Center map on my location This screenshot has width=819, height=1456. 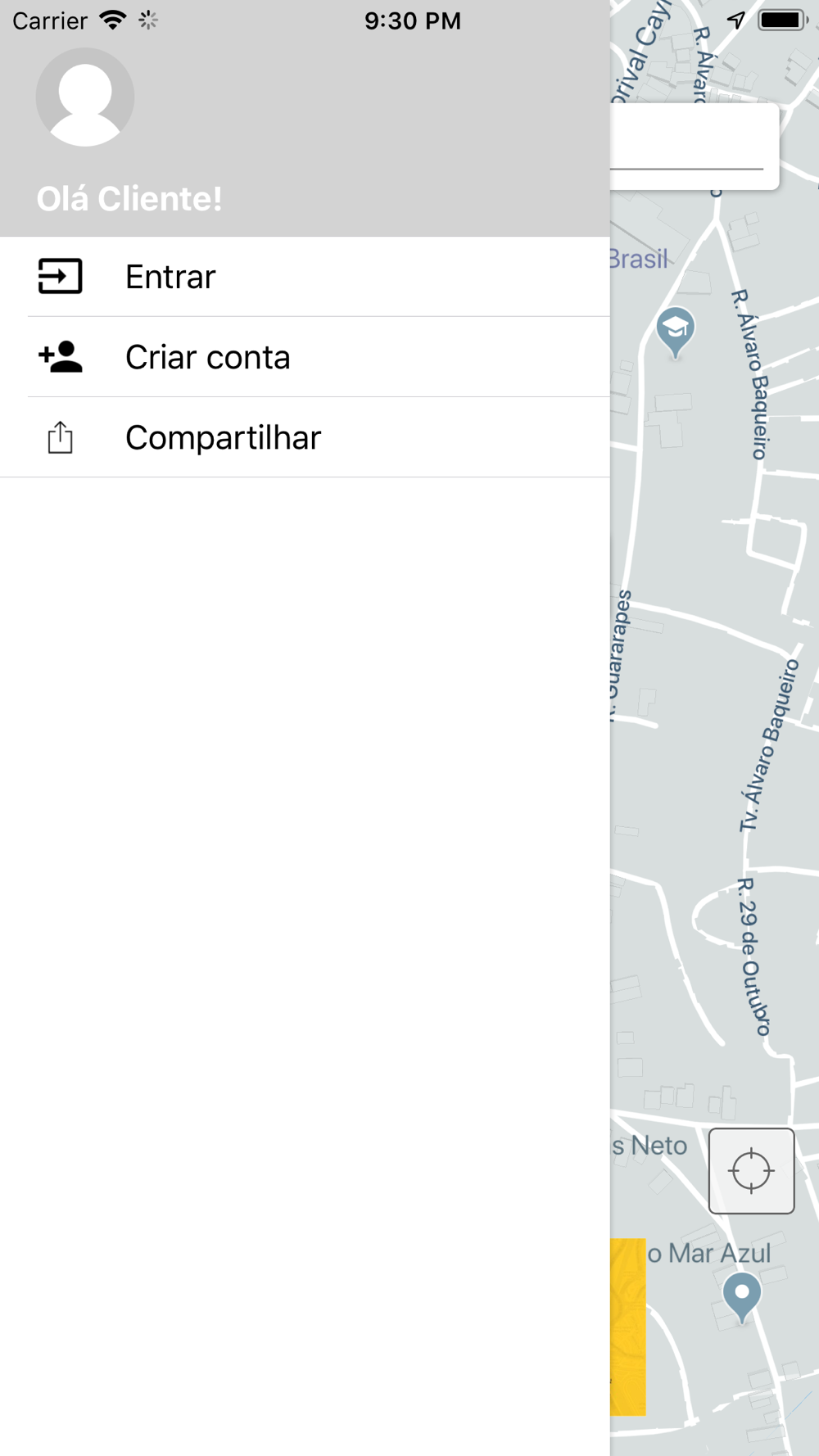pos(751,1170)
